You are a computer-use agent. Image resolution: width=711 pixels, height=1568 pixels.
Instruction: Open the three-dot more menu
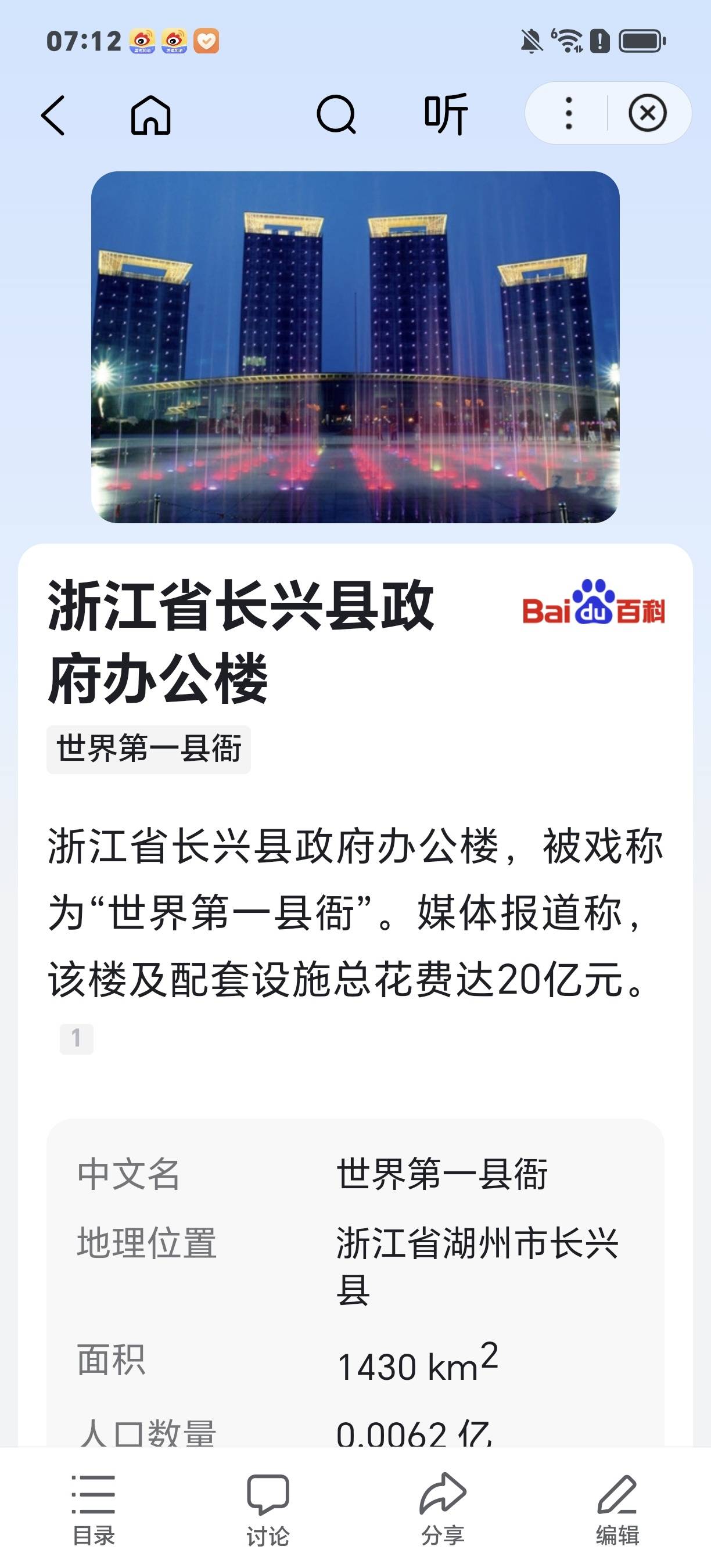point(568,113)
